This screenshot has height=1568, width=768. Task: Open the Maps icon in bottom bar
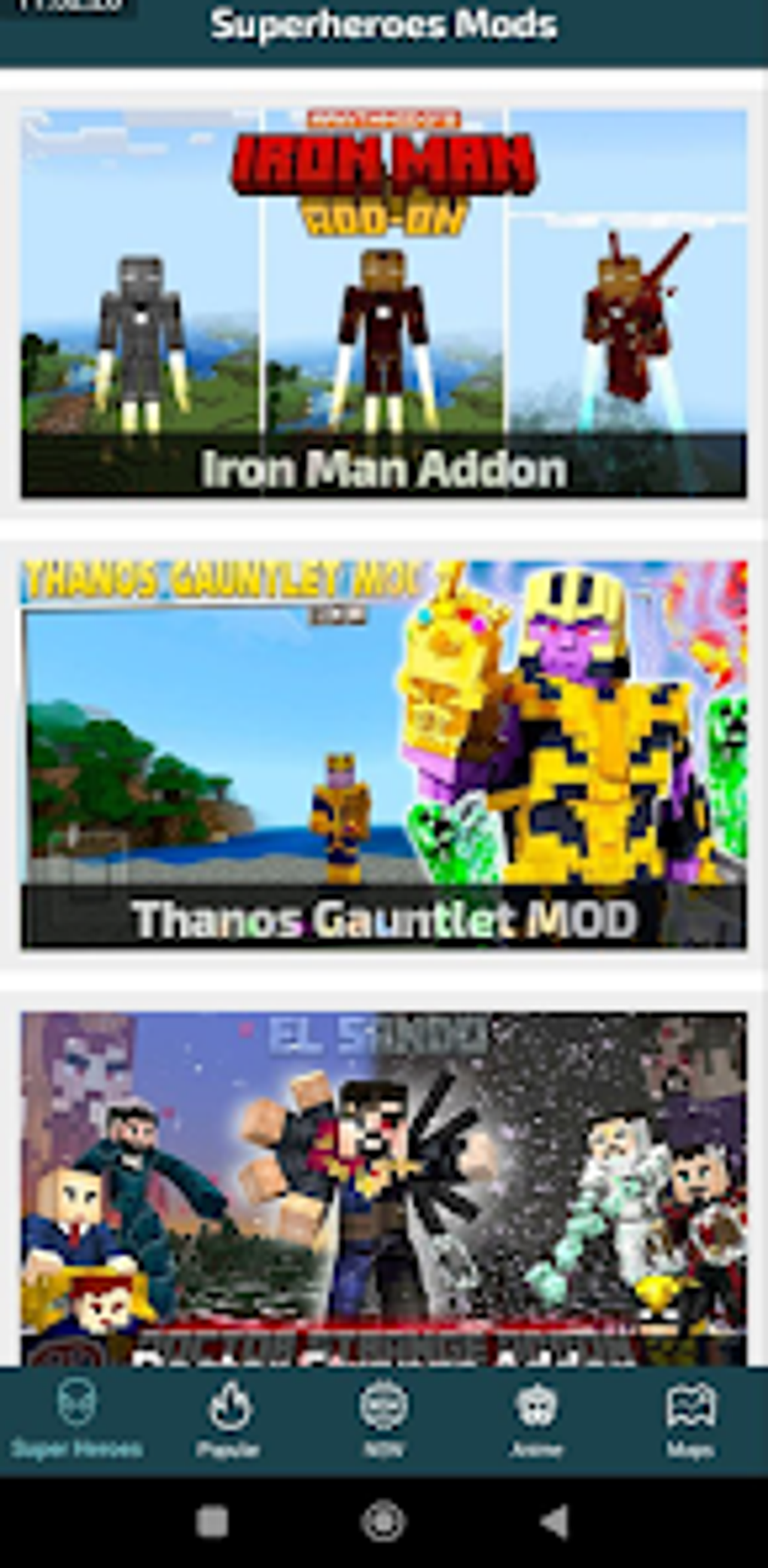(691, 1402)
